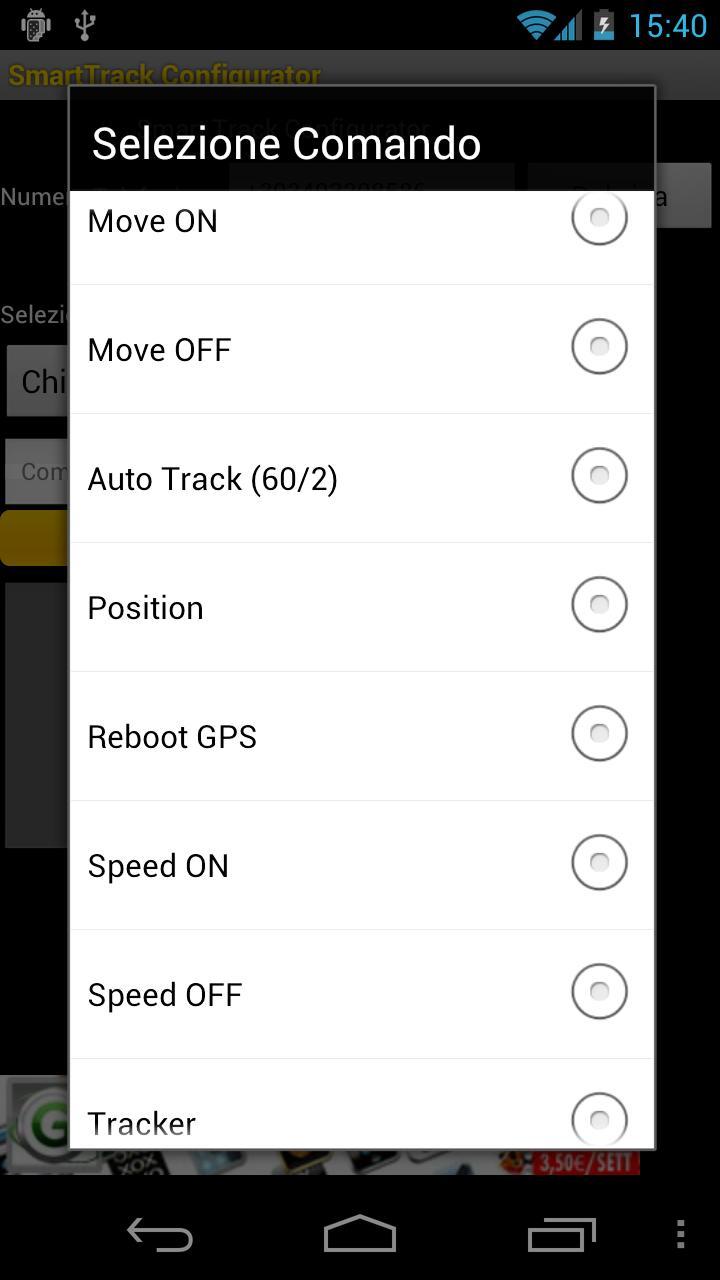Select the "Position" command
720x1280 pixels.
pyautogui.click(x=598, y=604)
